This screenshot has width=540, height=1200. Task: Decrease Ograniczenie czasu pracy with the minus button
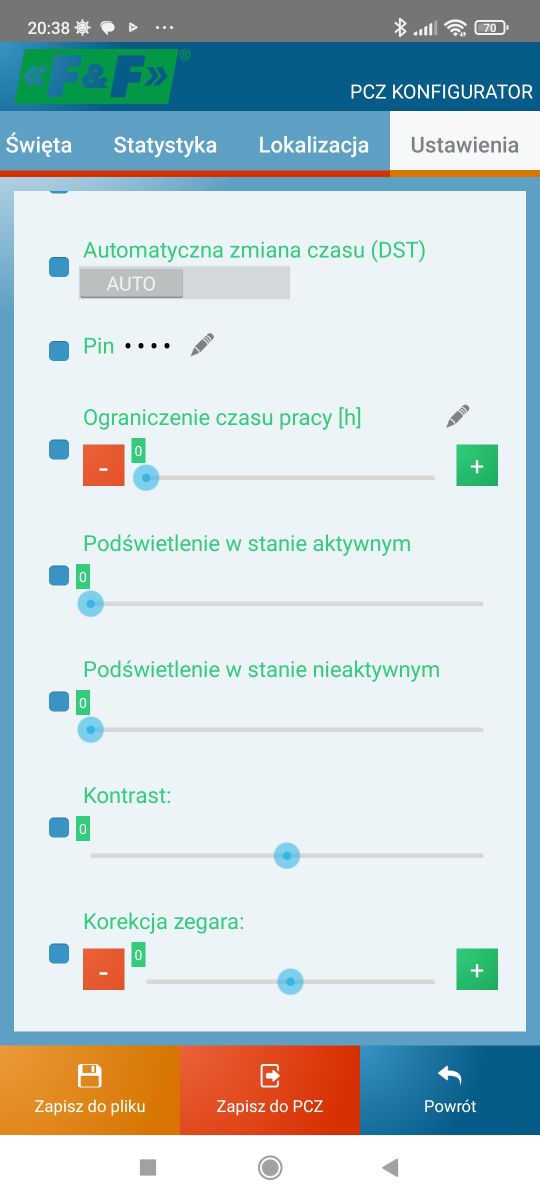click(104, 466)
